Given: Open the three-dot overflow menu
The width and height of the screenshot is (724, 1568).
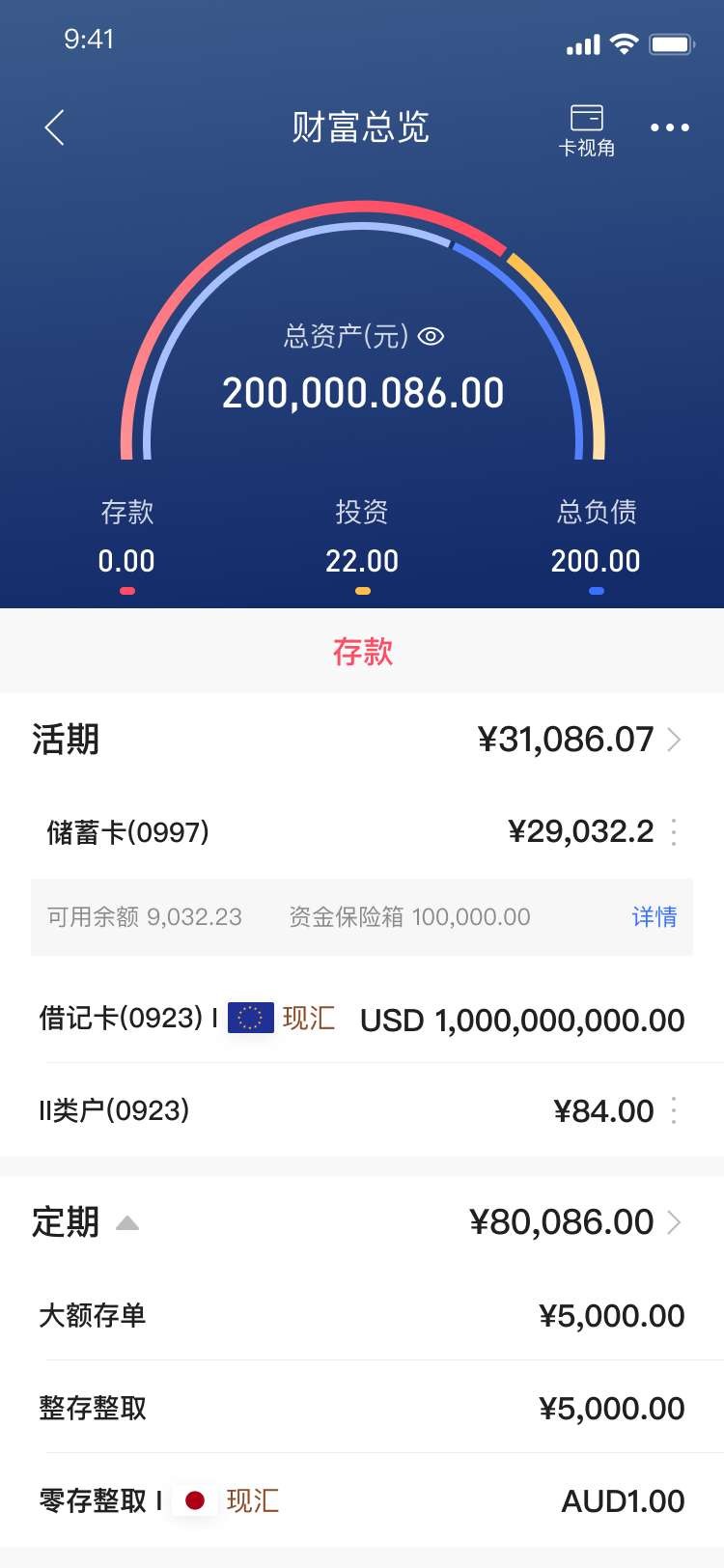Looking at the screenshot, I should (669, 127).
